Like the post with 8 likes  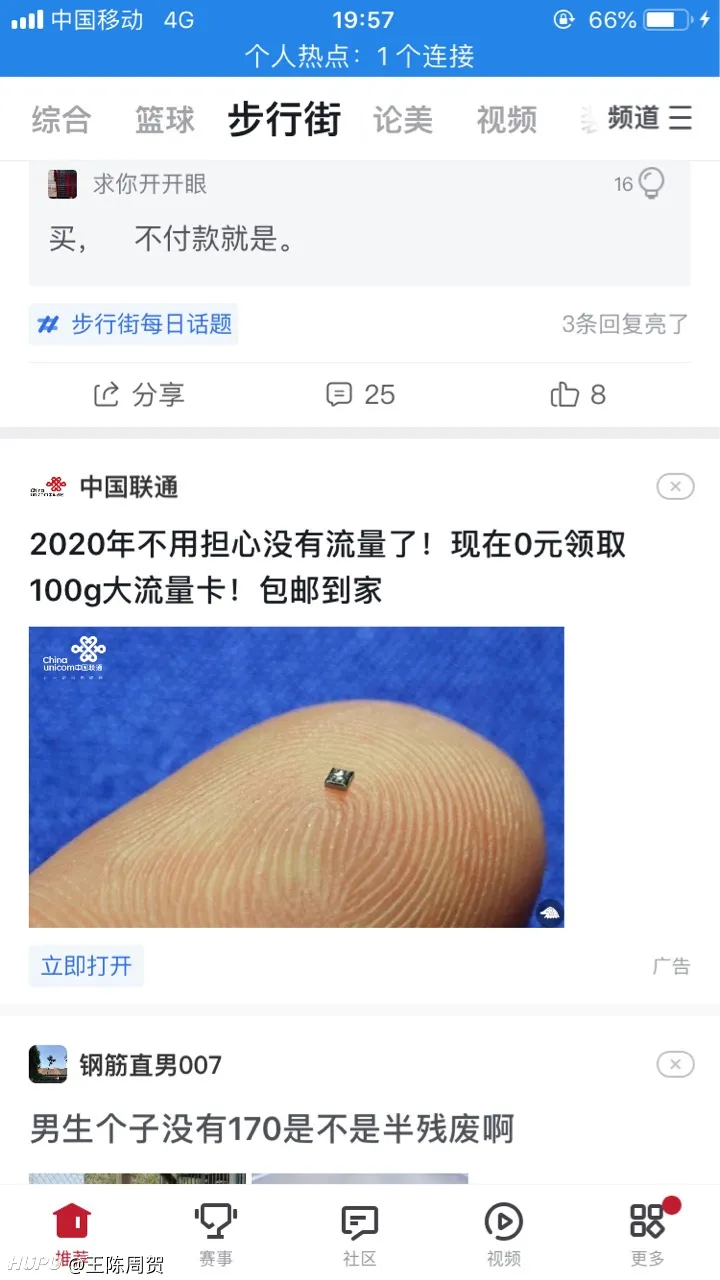[578, 394]
